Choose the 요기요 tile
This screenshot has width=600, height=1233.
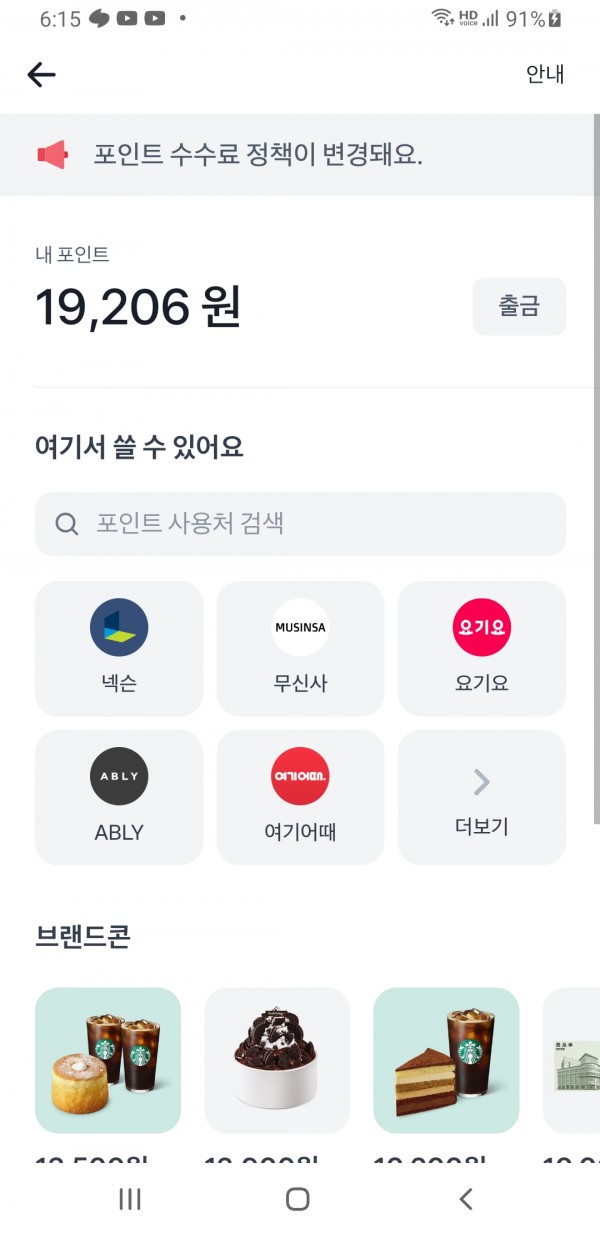click(481, 648)
